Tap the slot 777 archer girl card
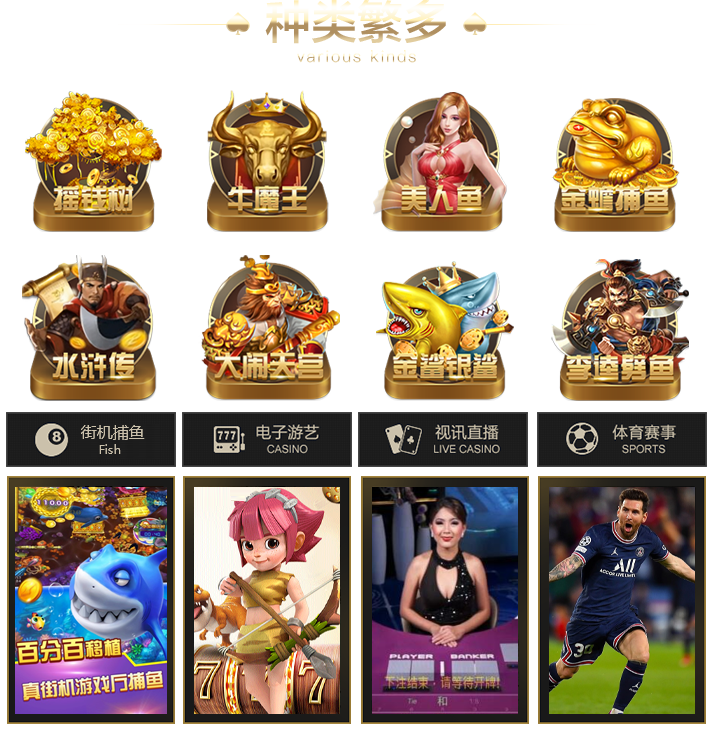Screen dimensions: 712x741 (267, 600)
